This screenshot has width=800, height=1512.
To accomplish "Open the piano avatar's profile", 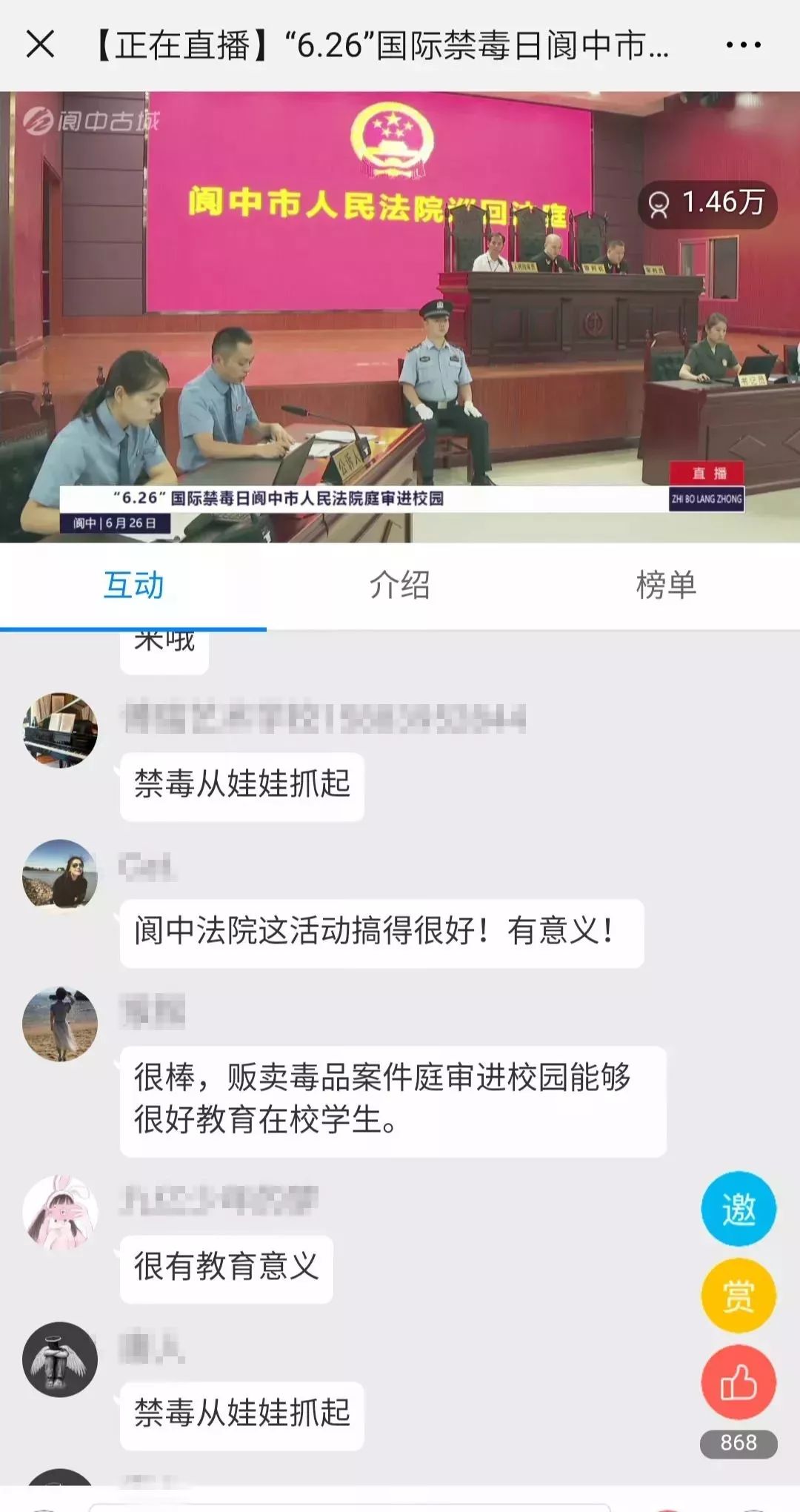I will [x=60, y=730].
